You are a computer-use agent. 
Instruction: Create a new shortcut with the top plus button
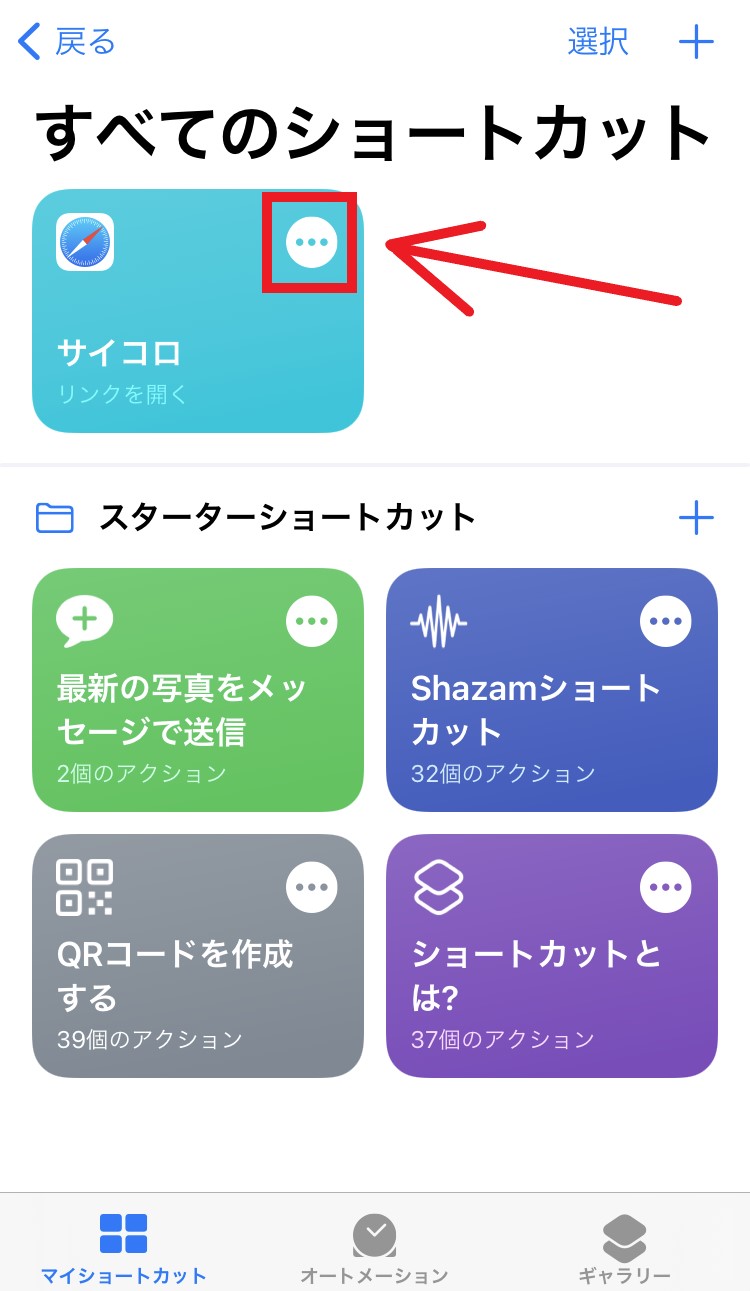697,42
